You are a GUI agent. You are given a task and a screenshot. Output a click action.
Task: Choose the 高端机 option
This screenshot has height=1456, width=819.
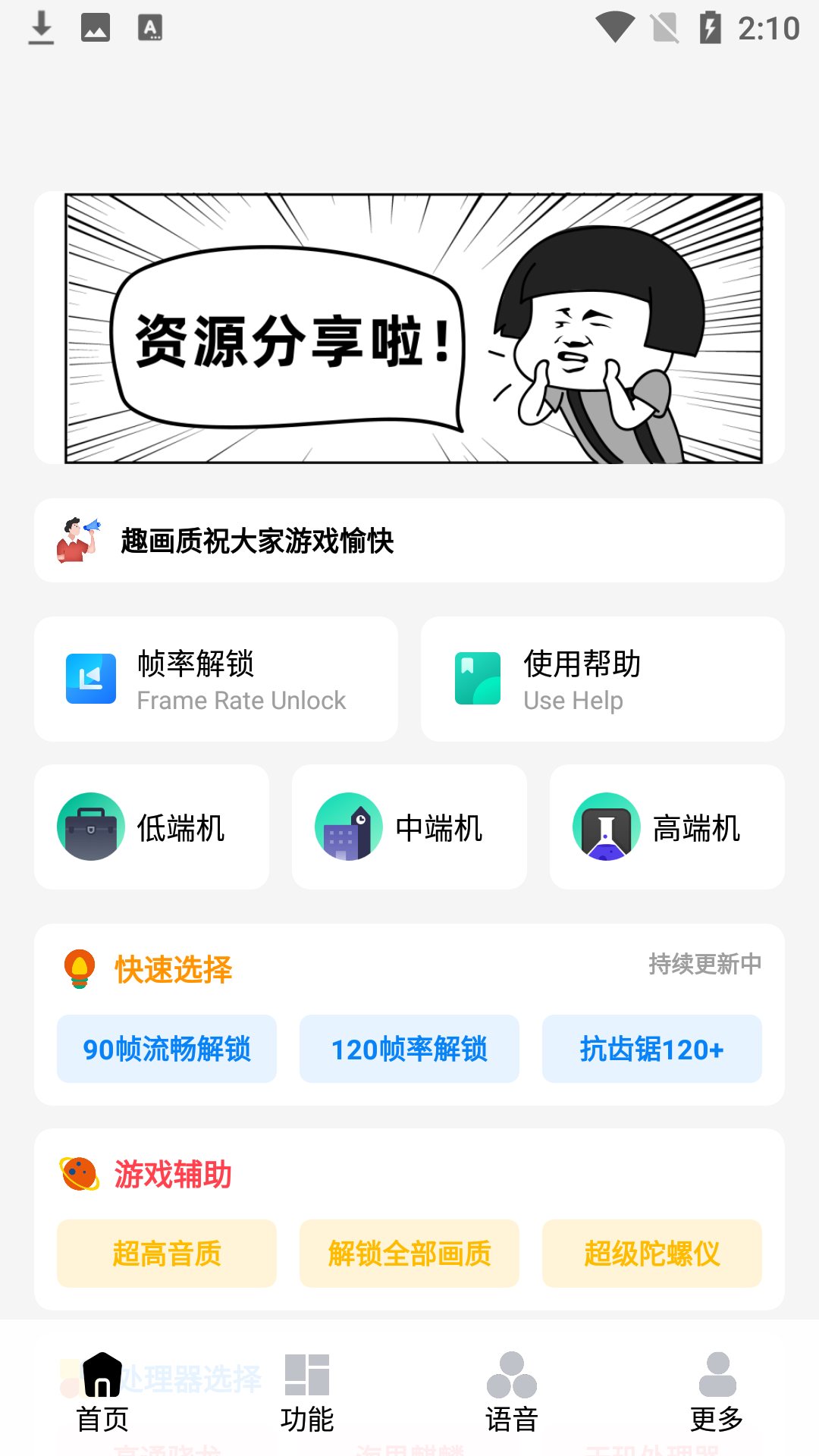pyautogui.click(x=667, y=827)
